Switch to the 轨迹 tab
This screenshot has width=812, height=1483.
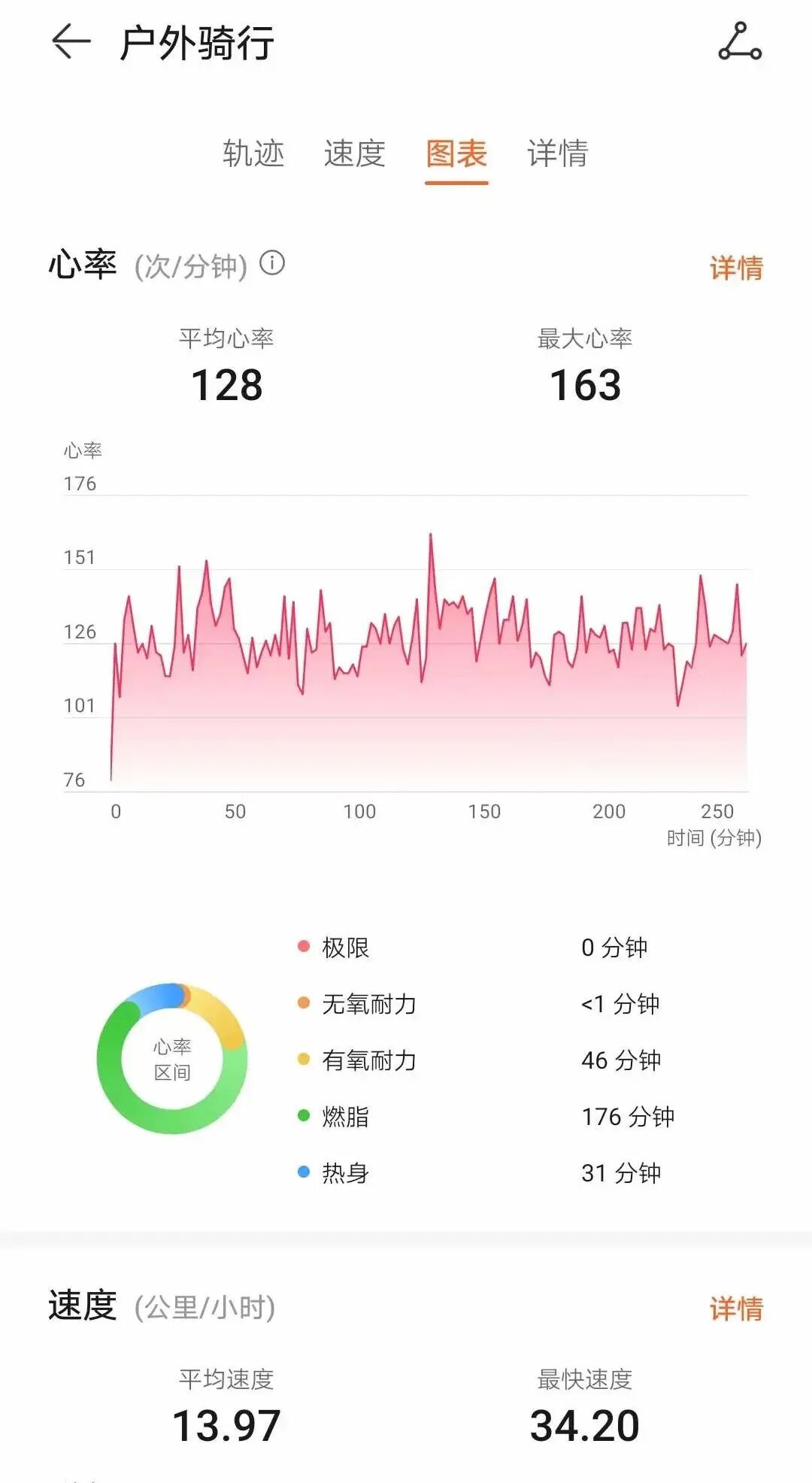coord(253,153)
